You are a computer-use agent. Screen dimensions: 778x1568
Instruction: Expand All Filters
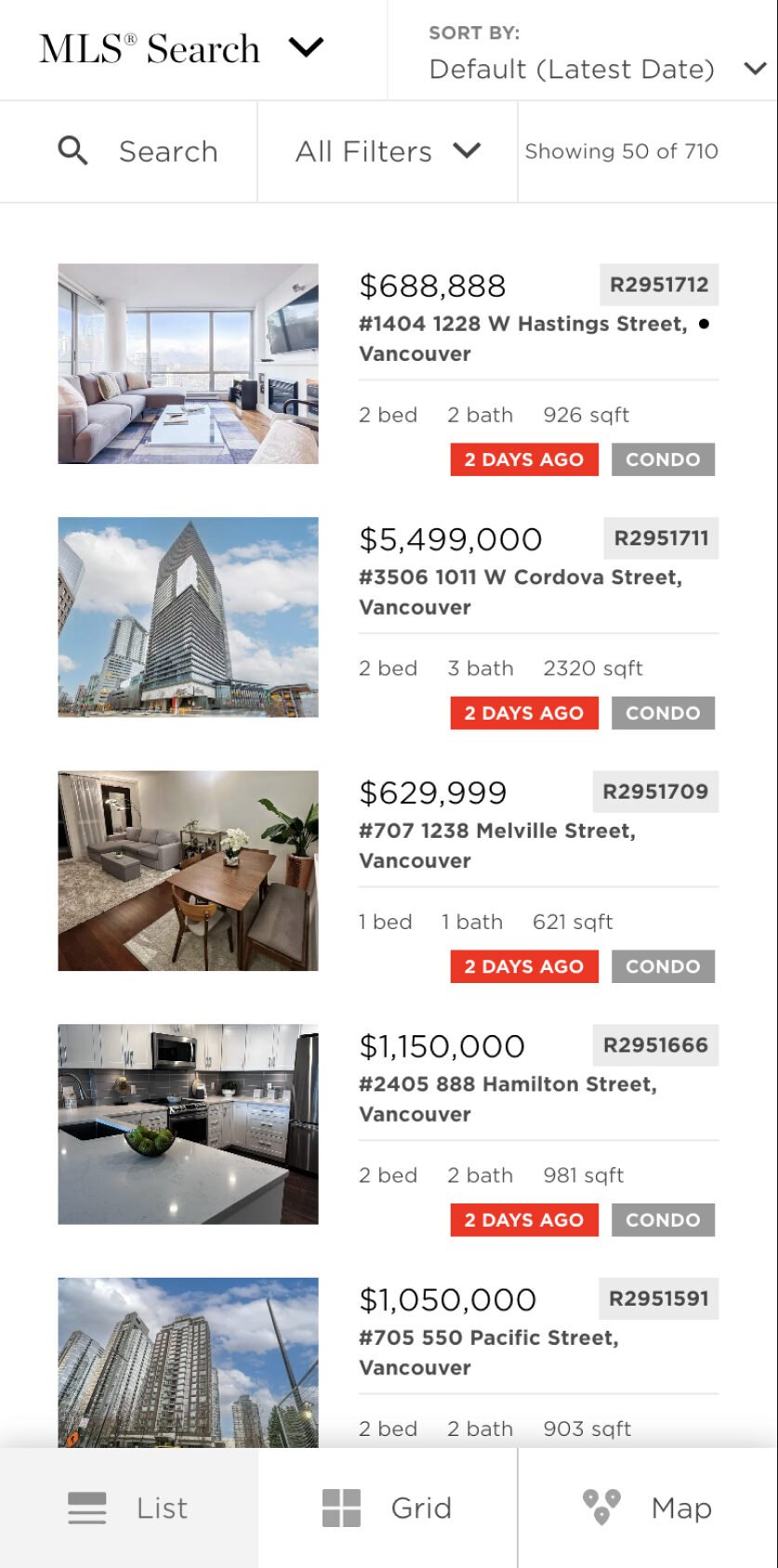coord(388,151)
